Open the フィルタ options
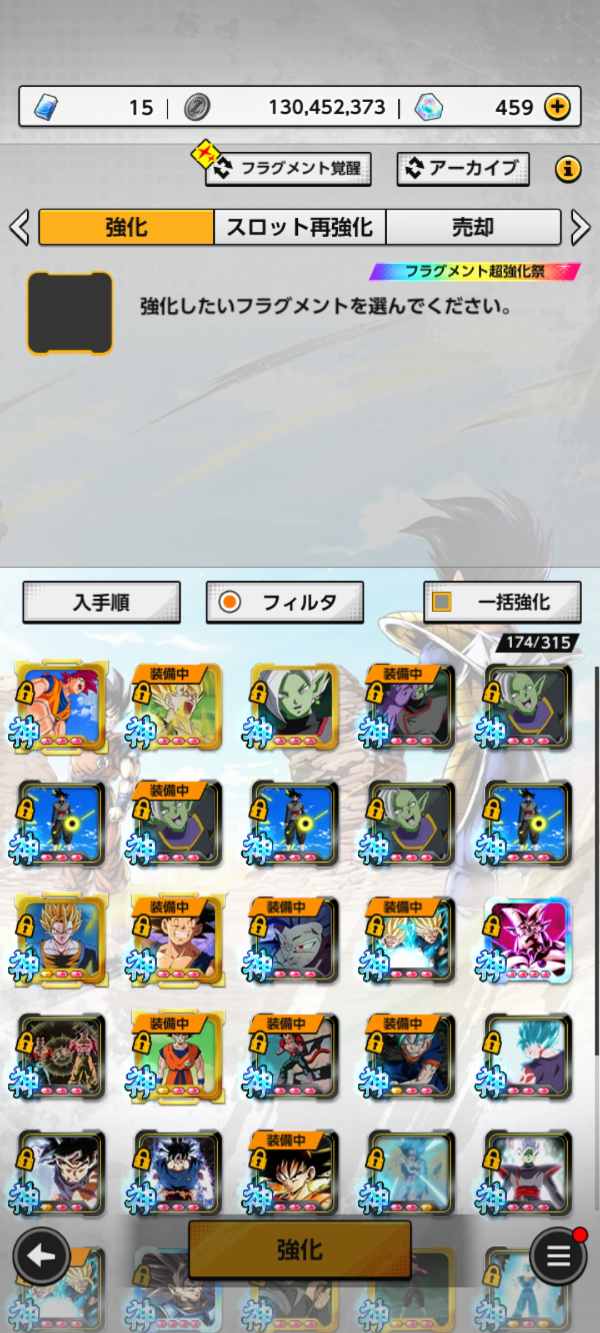This screenshot has width=600, height=1333. tap(285, 602)
